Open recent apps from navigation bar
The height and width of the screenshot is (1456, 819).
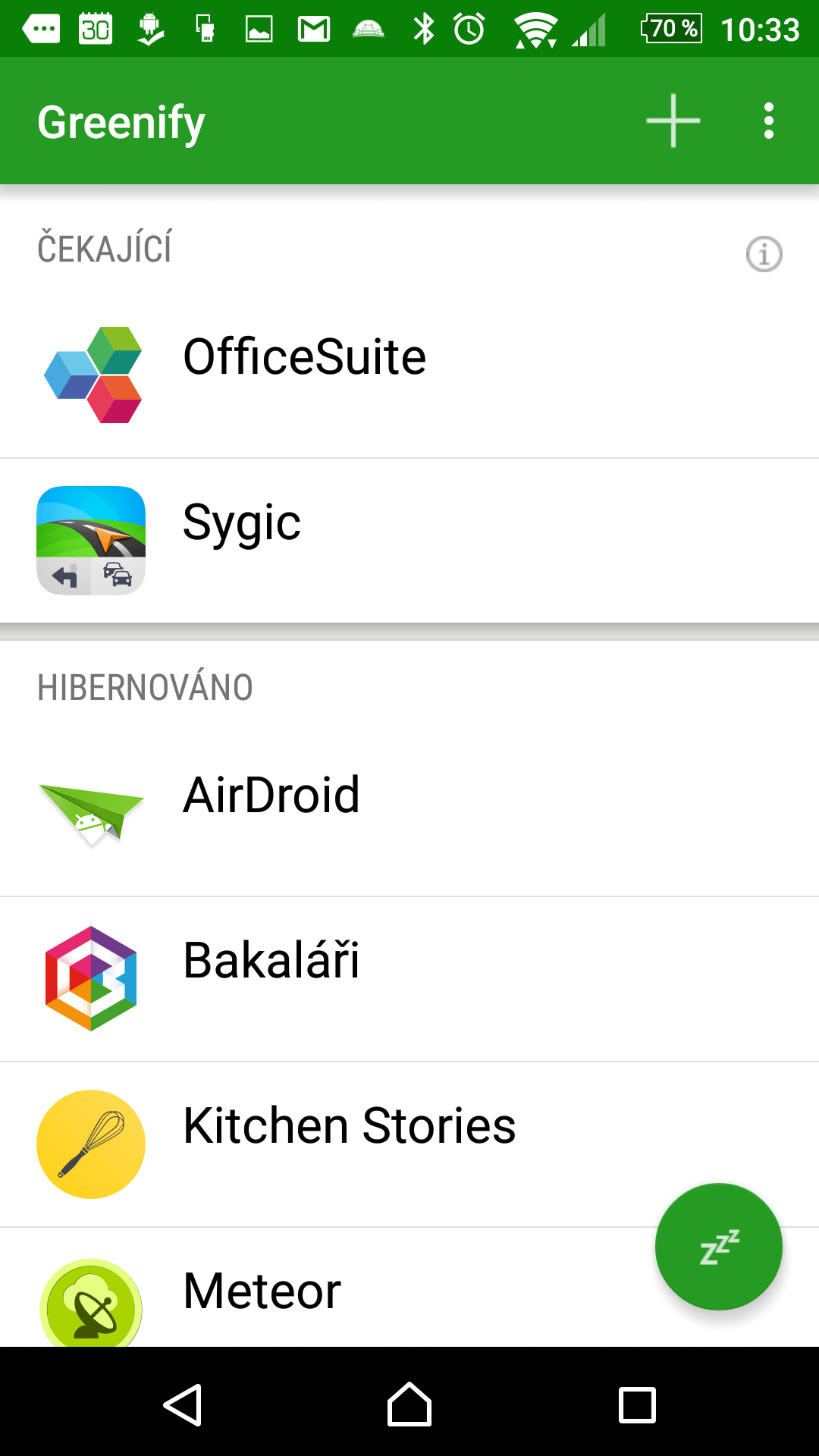637,1404
